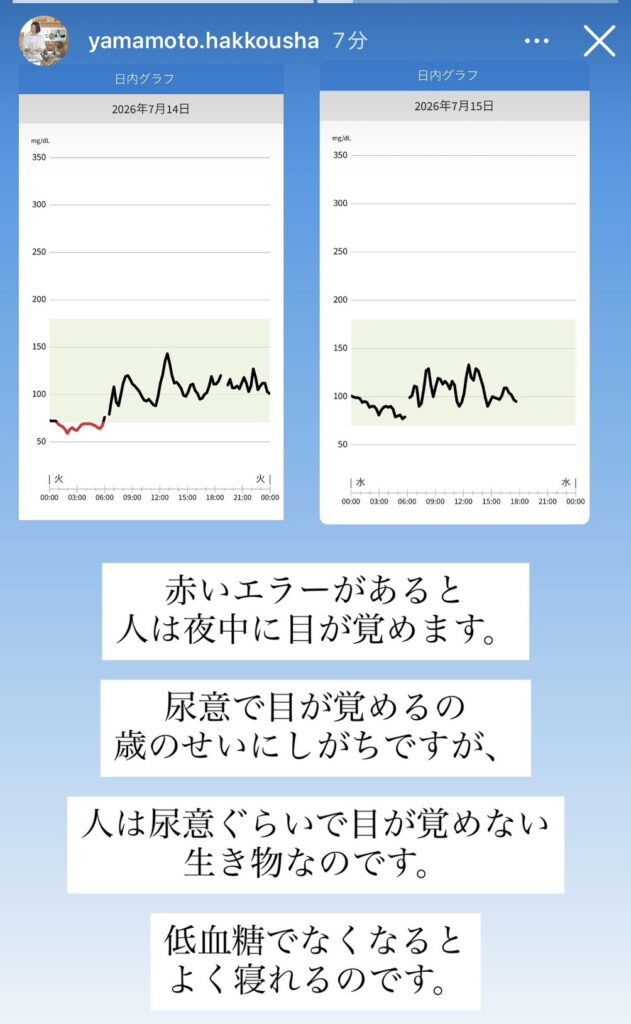Tap the yamamoto.hakkousha username
The height and width of the screenshot is (1024, 631).
pyautogui.click(x=203, y=41)
